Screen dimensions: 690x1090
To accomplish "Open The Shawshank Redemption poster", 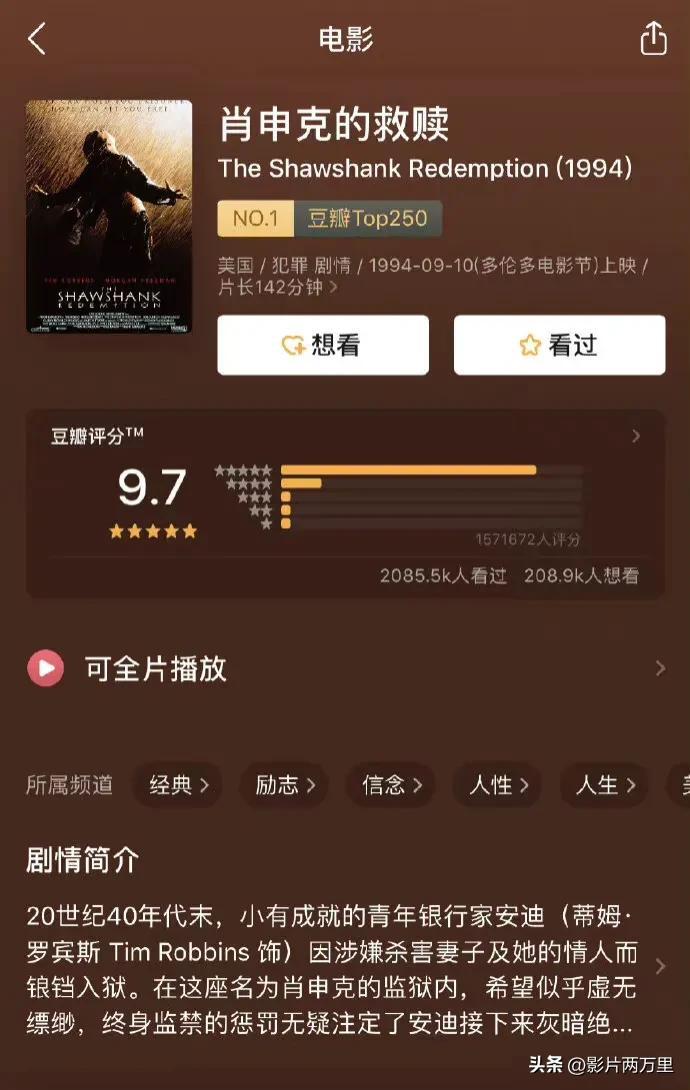I will point(109,216).
